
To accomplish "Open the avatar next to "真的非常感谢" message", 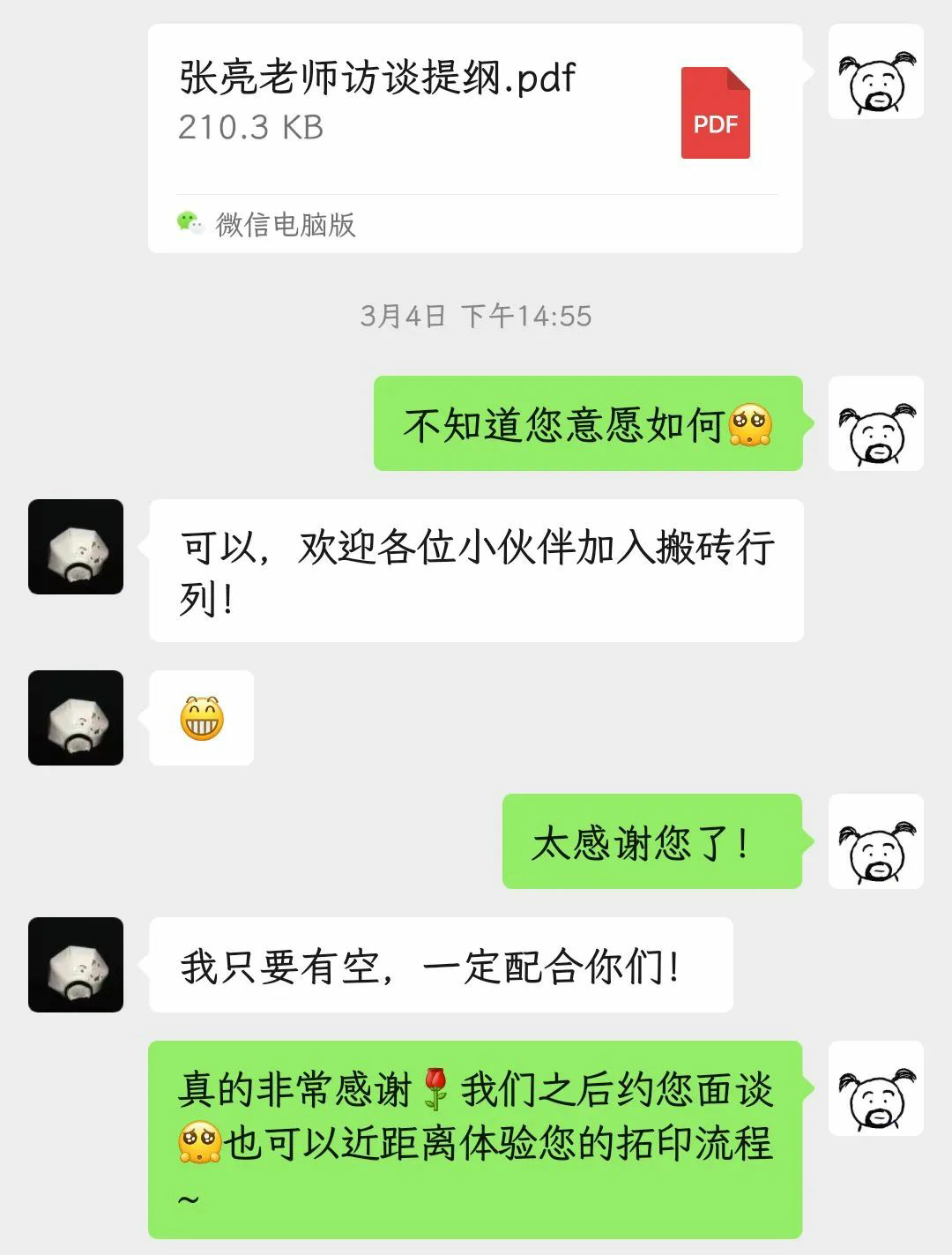I will tap(875, 1088).
